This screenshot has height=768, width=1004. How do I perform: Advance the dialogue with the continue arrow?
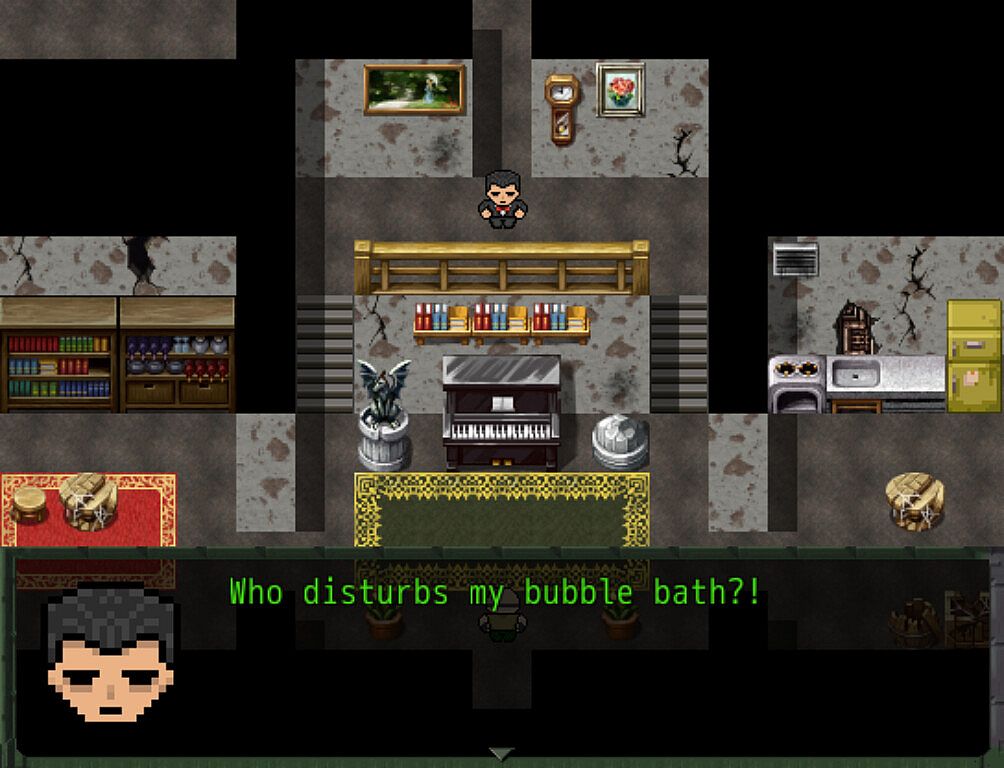tap(501, 753)
